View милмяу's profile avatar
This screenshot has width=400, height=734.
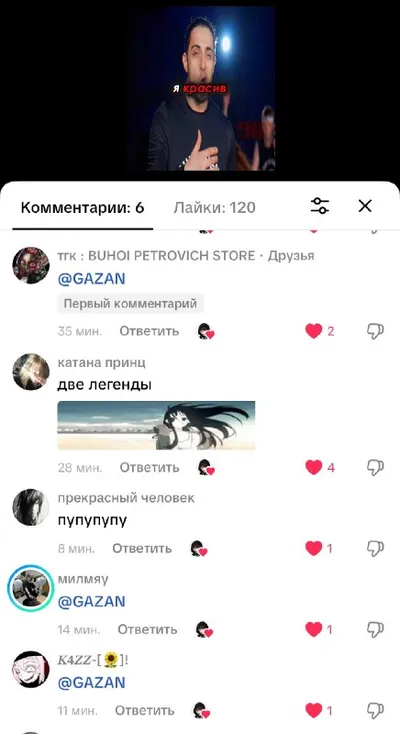point(31,588)
